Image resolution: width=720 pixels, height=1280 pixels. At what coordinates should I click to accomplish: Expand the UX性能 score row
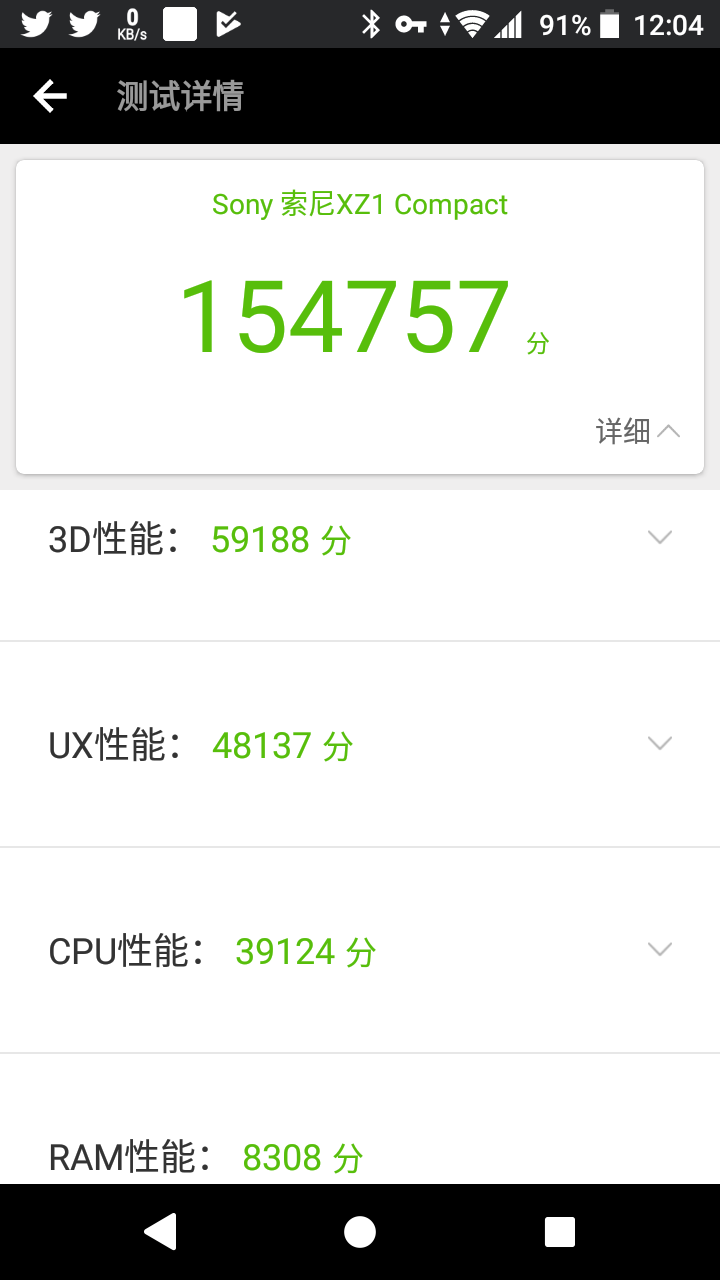[360, 745]
